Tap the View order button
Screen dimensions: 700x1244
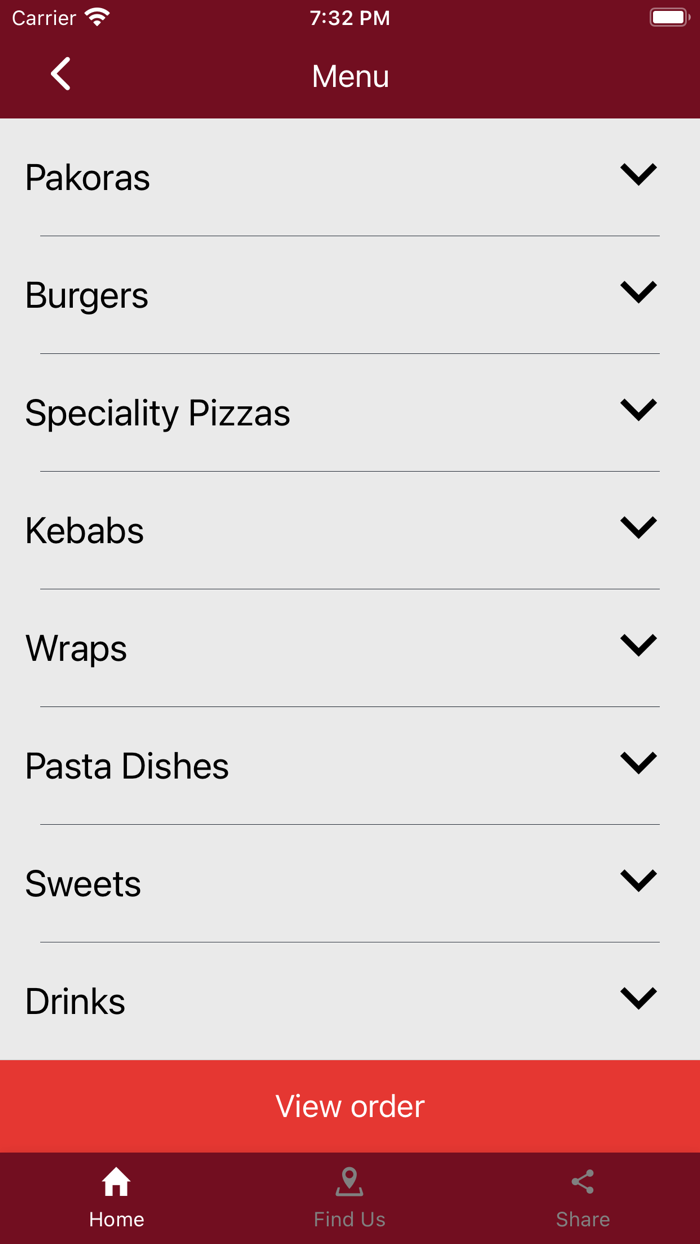350,1106
